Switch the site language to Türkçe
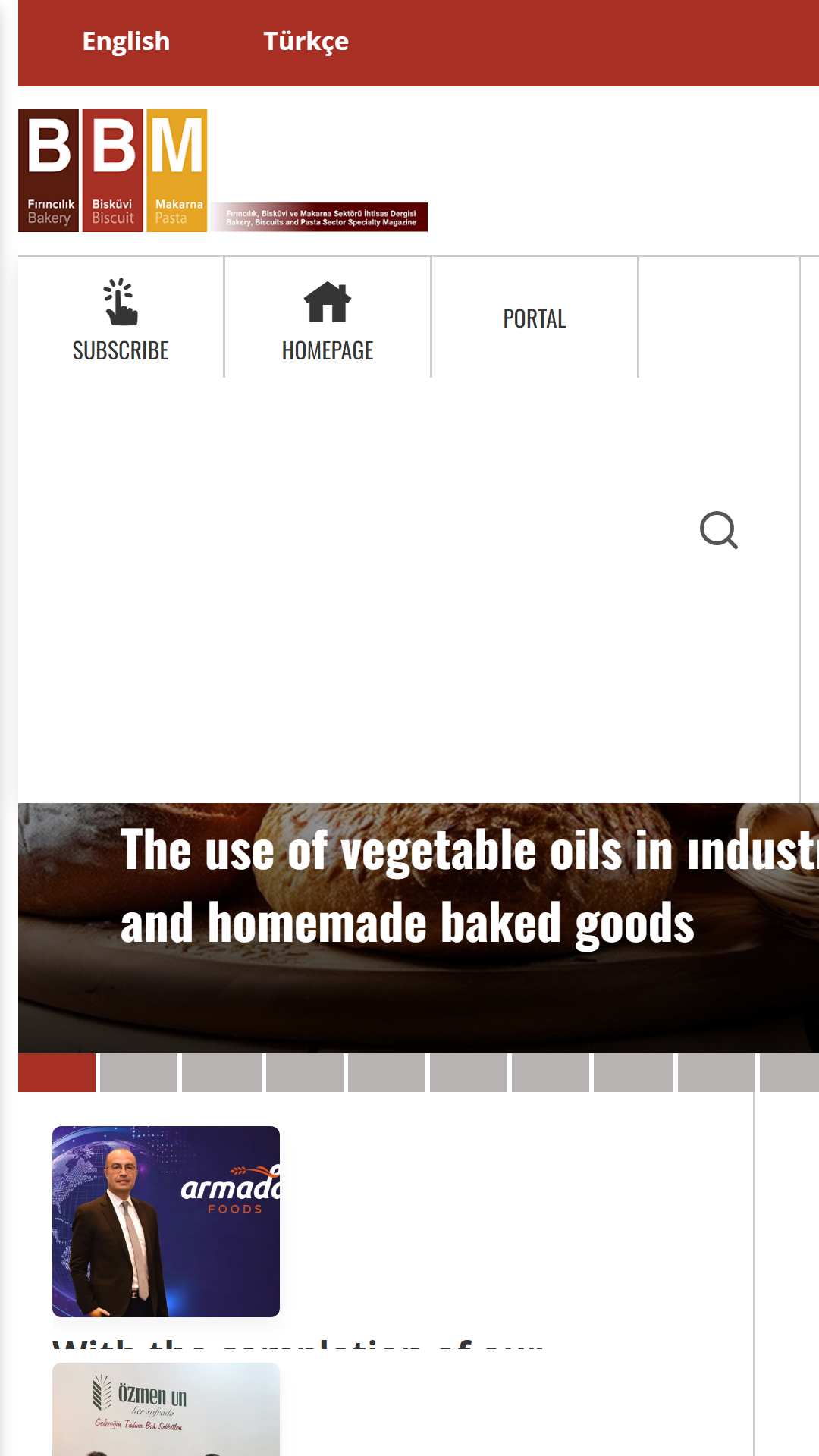 [306, 41]
